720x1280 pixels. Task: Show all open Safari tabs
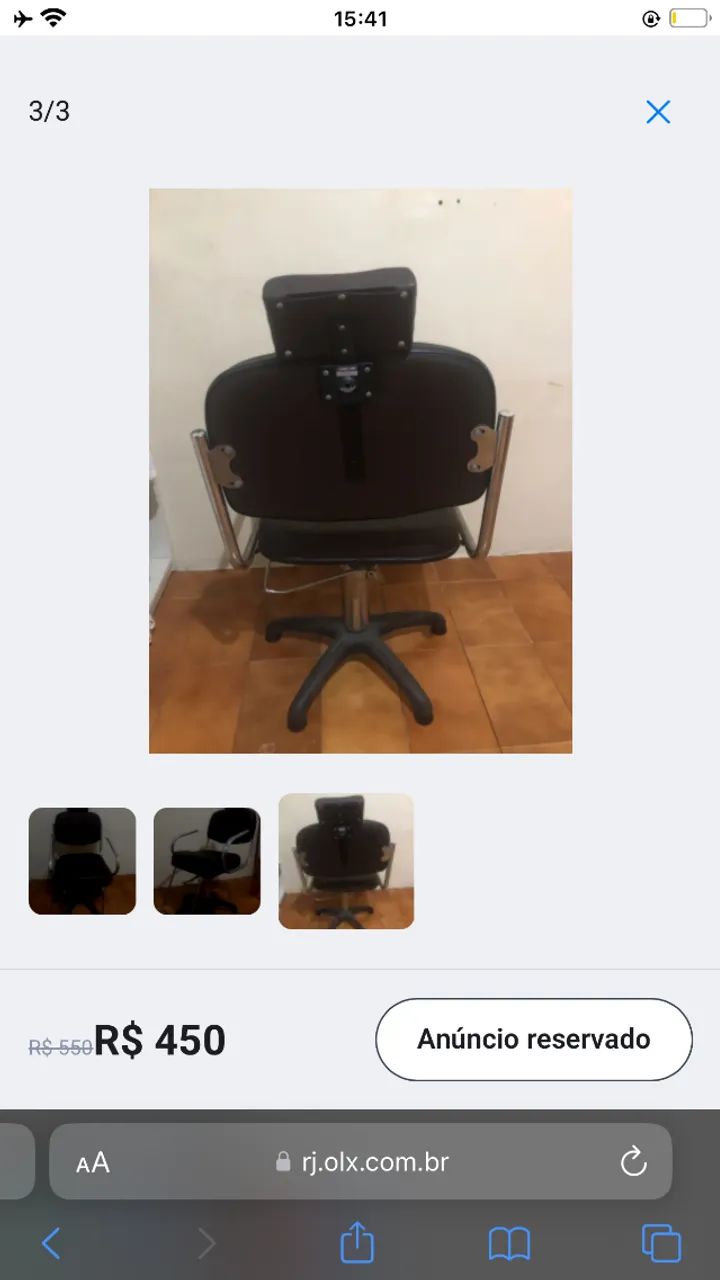661,1243
